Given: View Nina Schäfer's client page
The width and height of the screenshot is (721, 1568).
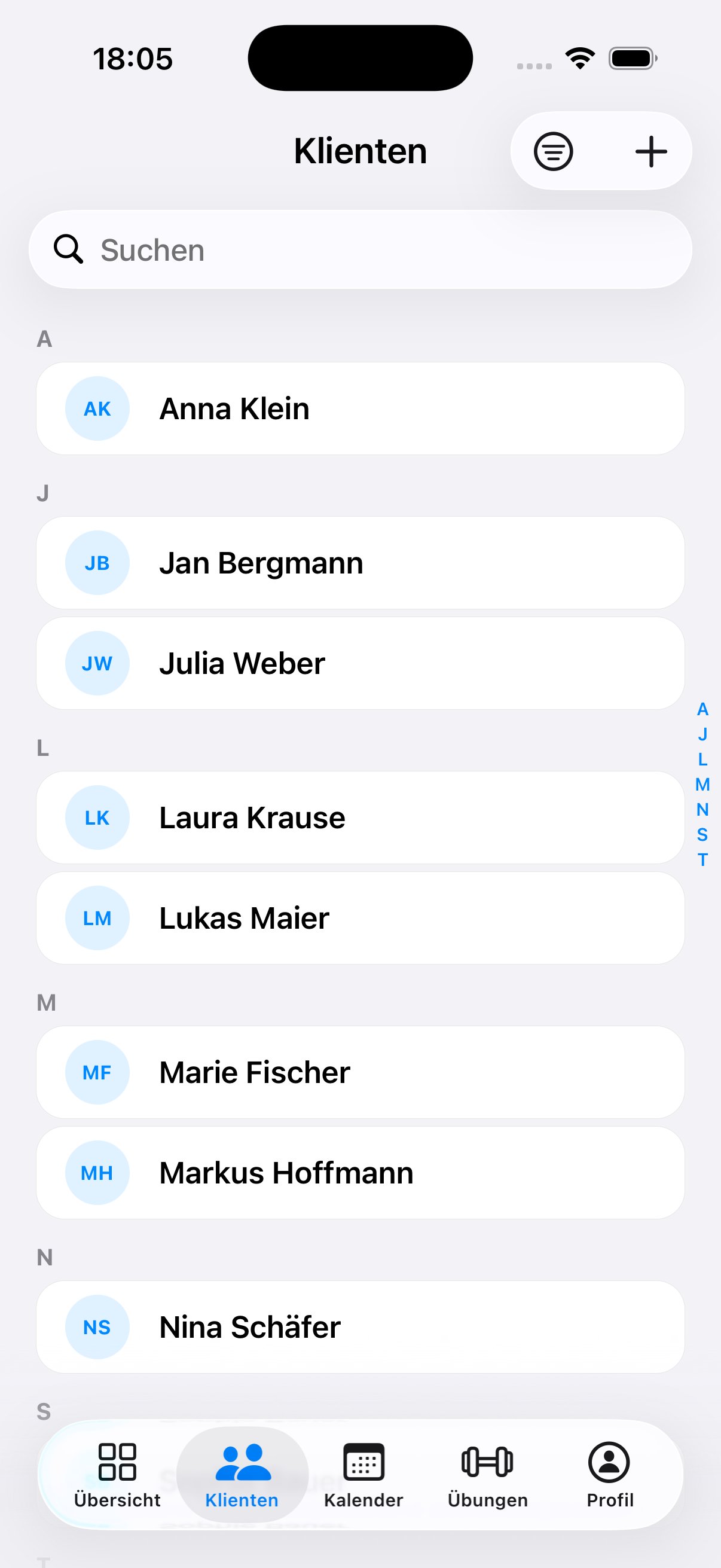Looking at the screenshot, I should (x=360, y=1327).
